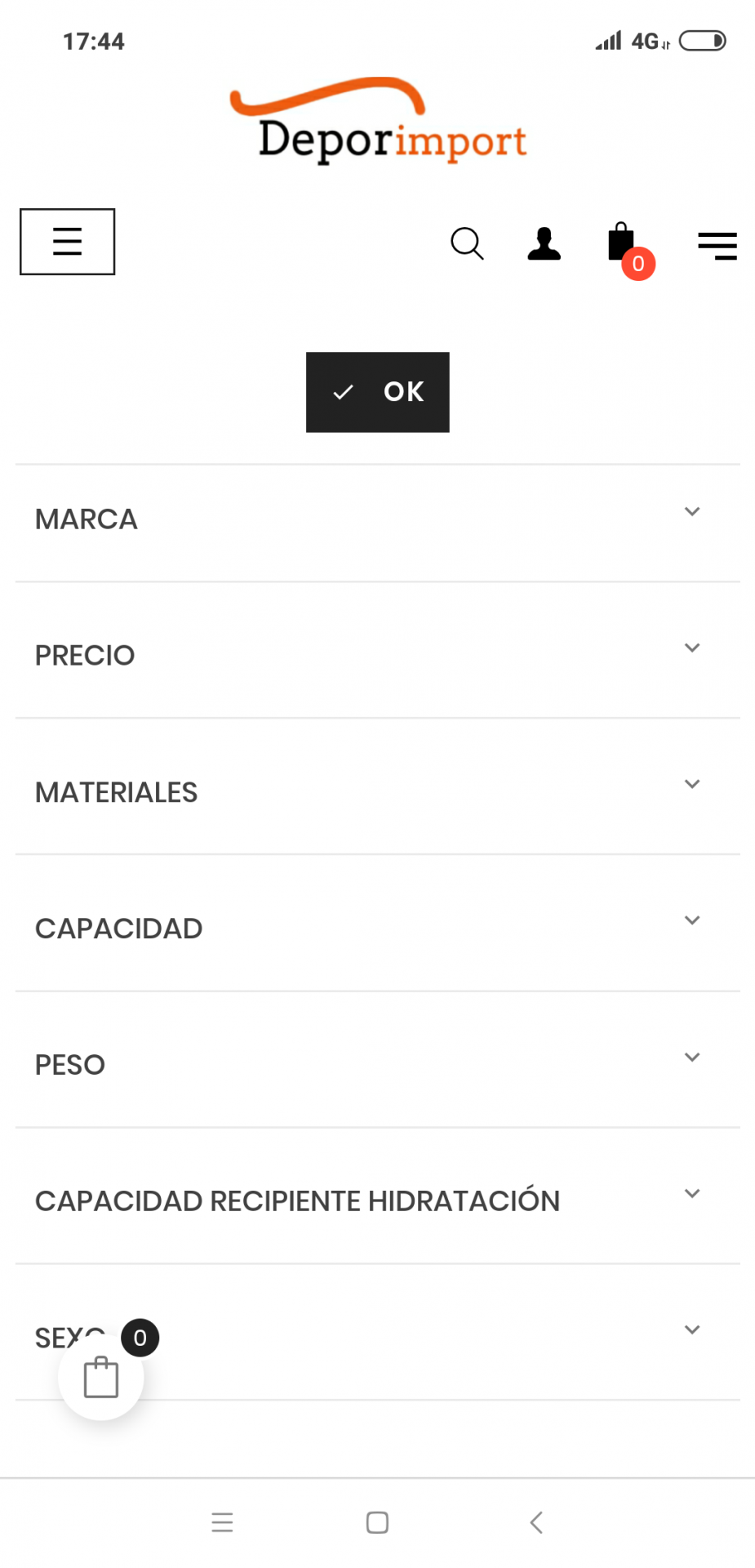Image resolution: width=755 pixels, height=1568 pixels.
Task: Expand the PRECIO filter
Action: [x=377, y=655]
